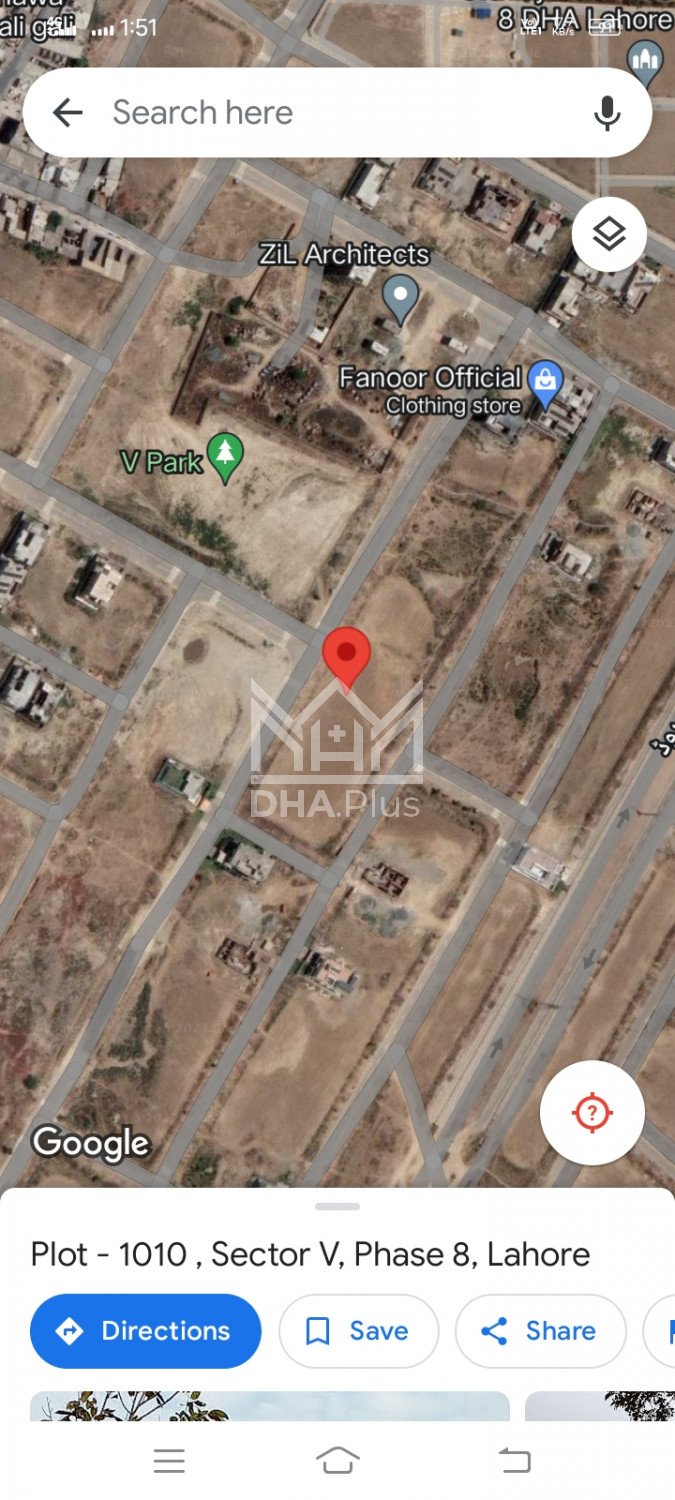The height and width of the screenshot is (1500, 675).
Task: Start voice search with the microphone
Action: tap(607, 113)
